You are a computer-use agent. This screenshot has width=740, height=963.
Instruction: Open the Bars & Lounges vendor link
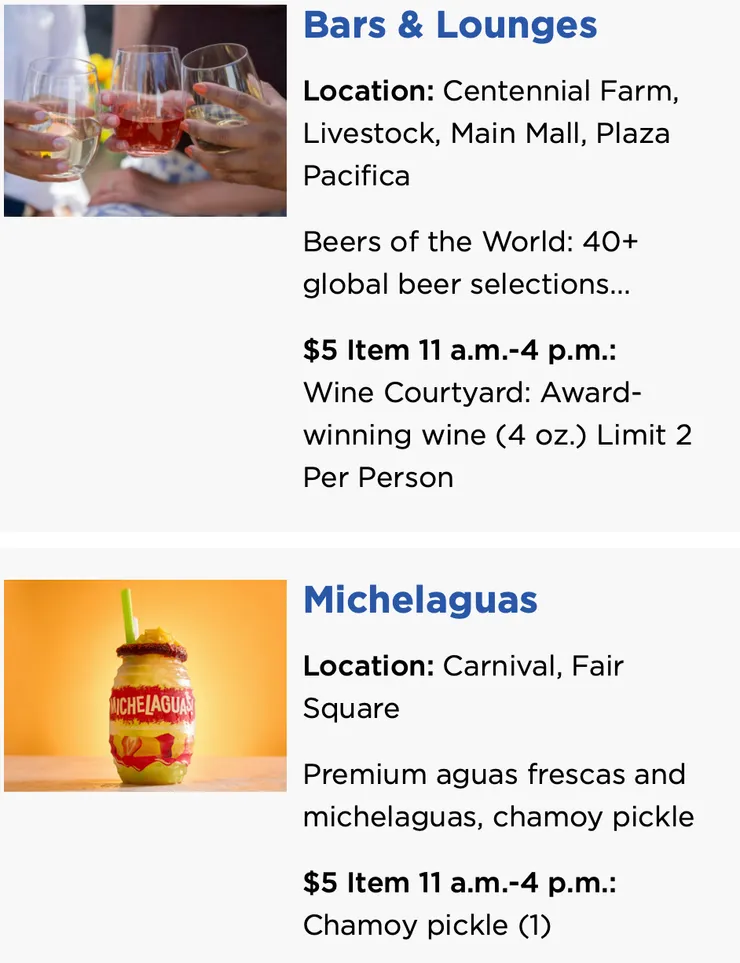pyautogui.click(x=450, y=26)
